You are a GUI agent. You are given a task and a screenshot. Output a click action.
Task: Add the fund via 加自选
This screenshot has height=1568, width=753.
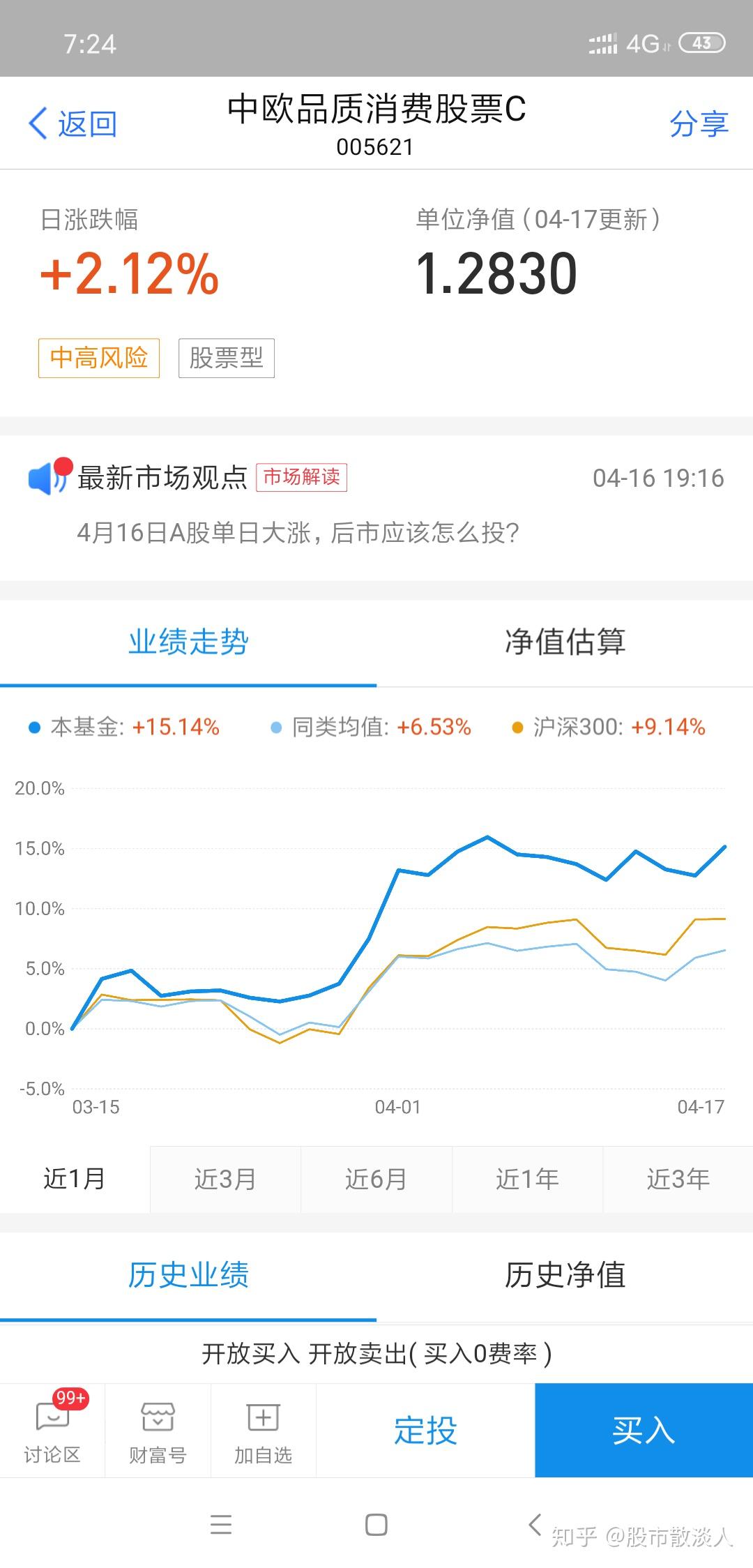click(x=263, y=1430)
